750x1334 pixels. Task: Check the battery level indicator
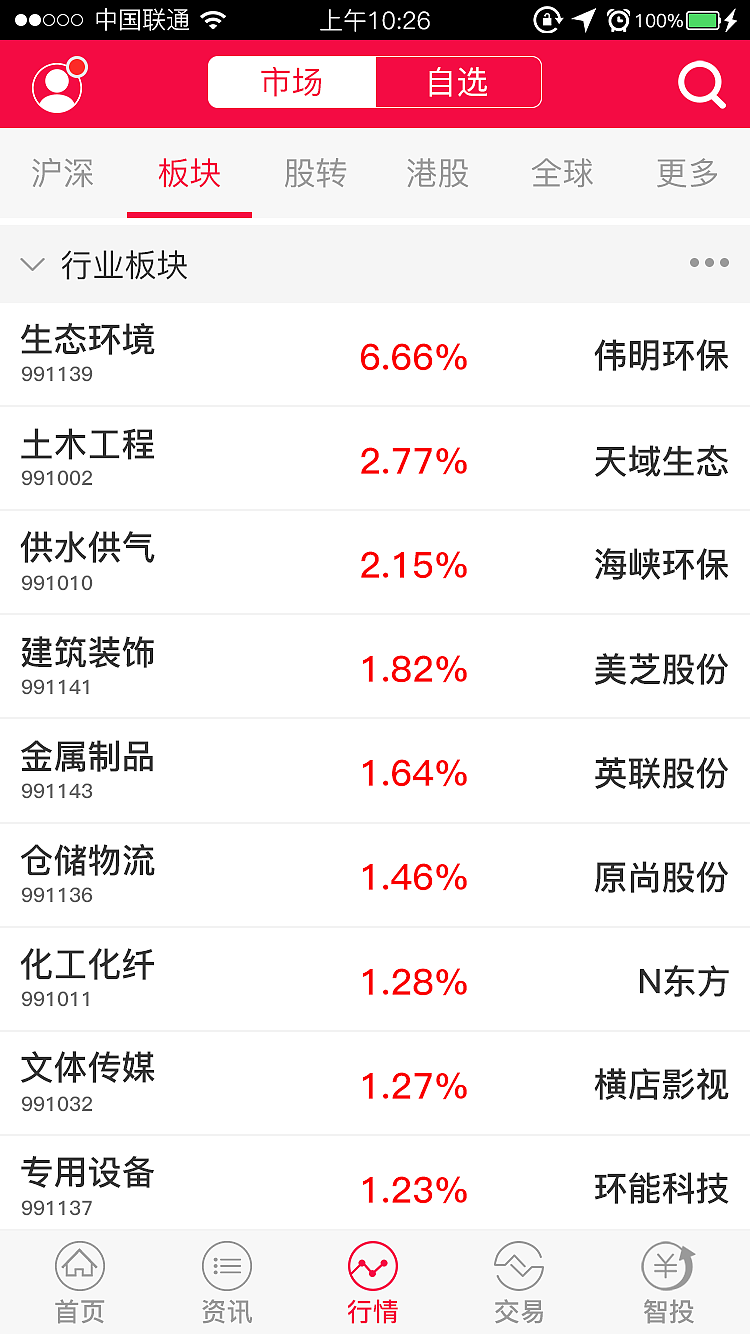(x=700, y=18)
